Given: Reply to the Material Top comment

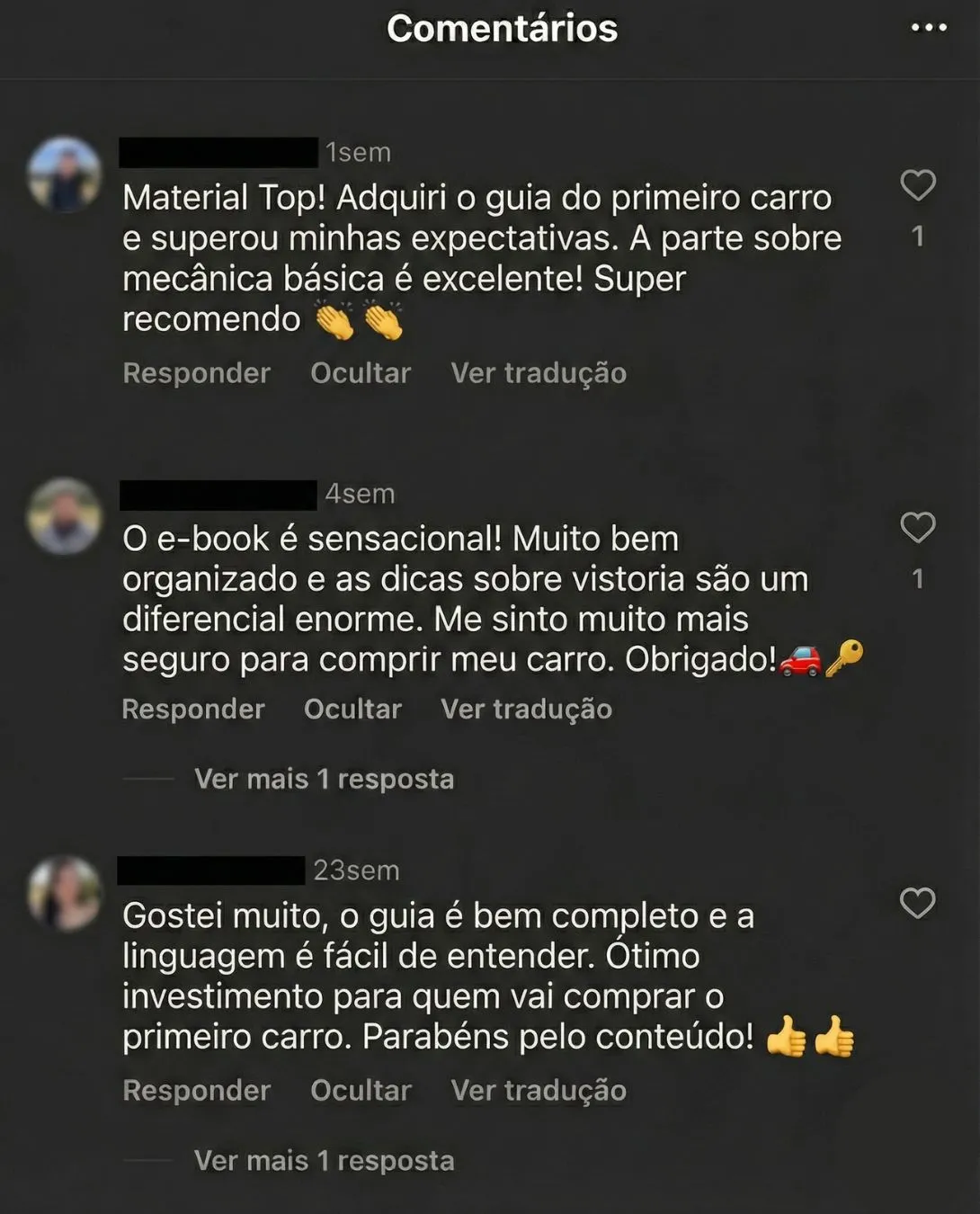Looking at the screenshot, I should click(x=196, y=373).
